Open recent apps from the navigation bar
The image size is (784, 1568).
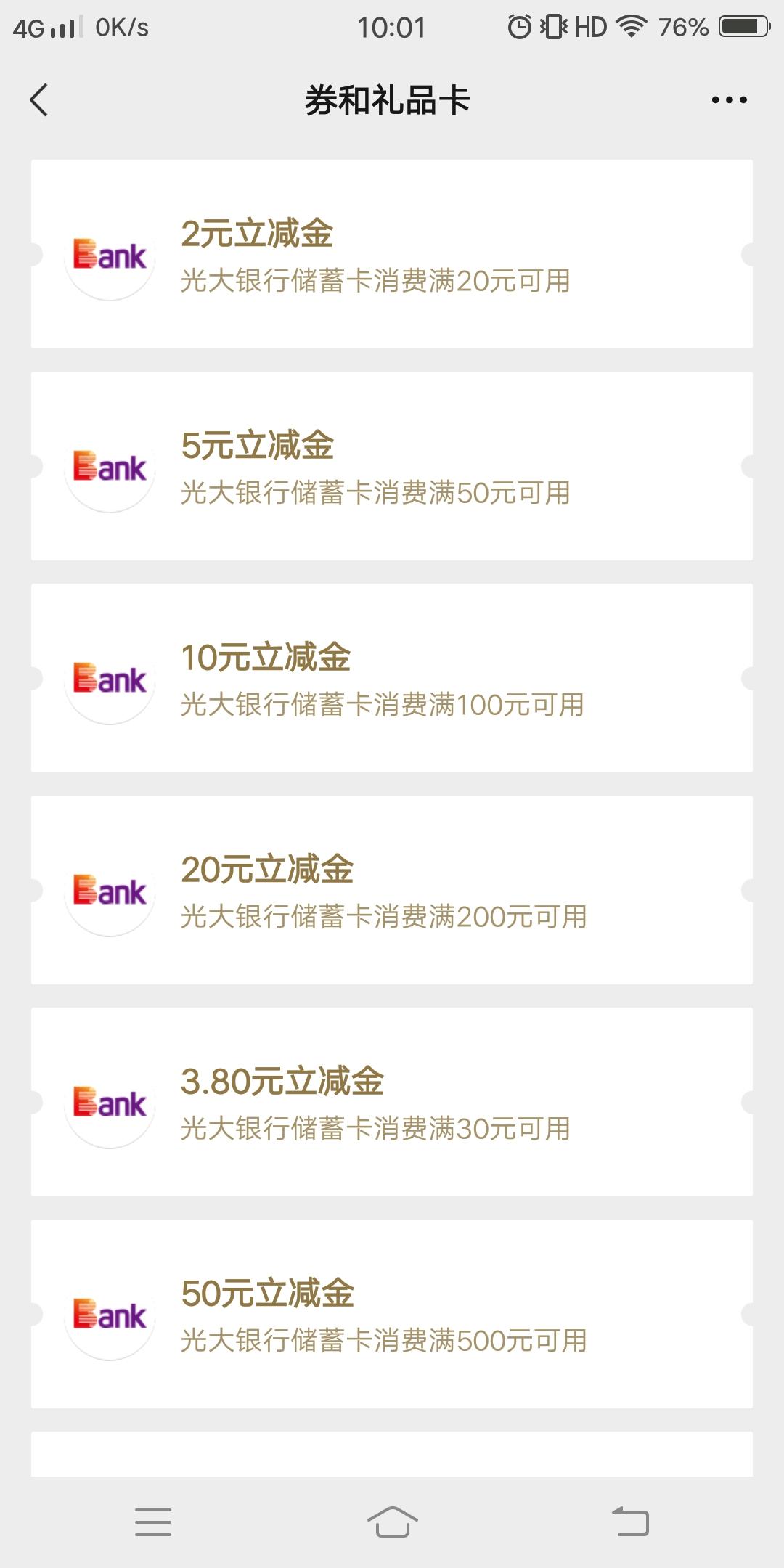(153, 1522)
